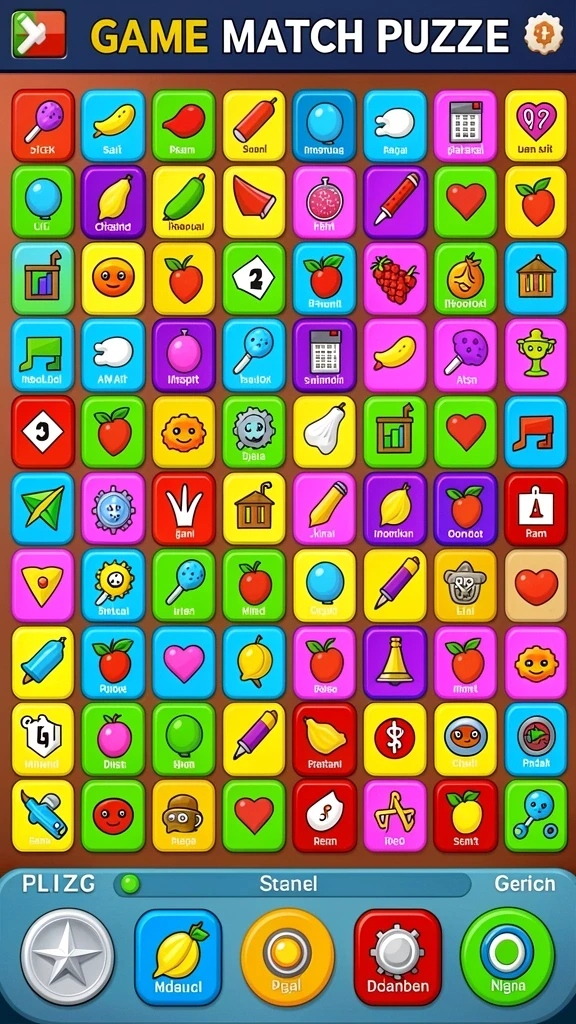Tap the green paper plane tile

[x=42, y=509]
